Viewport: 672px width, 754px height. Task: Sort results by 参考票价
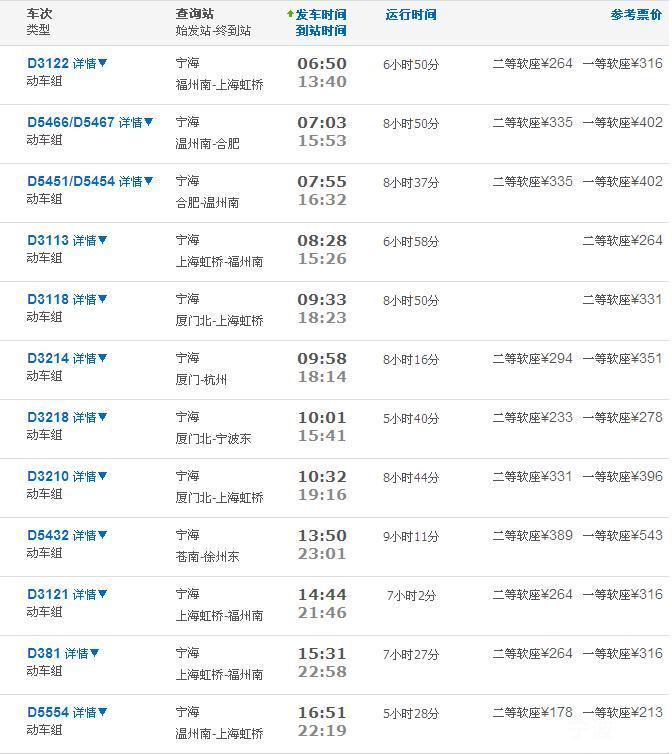(x=636, y=14)
